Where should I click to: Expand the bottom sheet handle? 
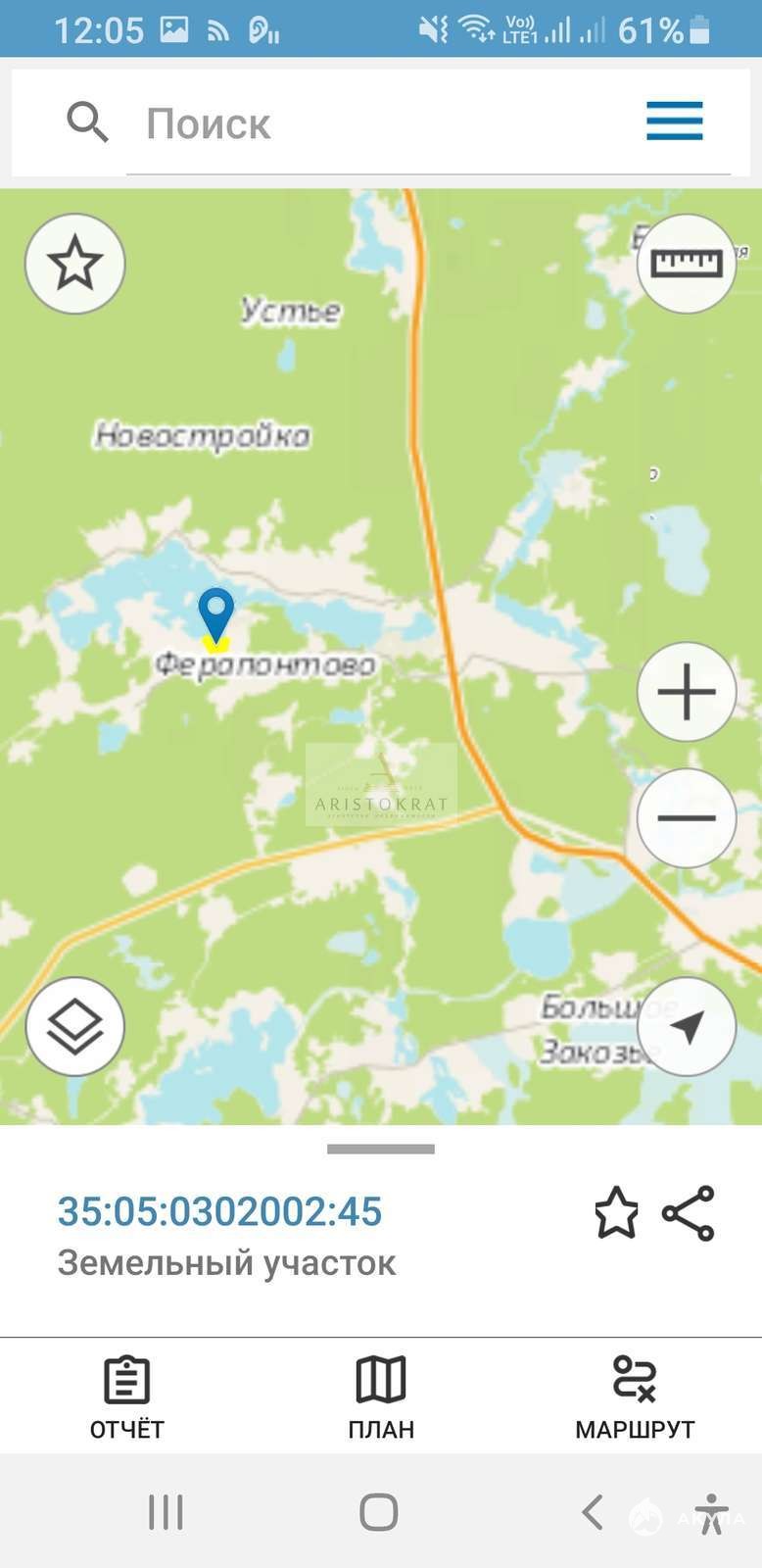click(381, 1149)
